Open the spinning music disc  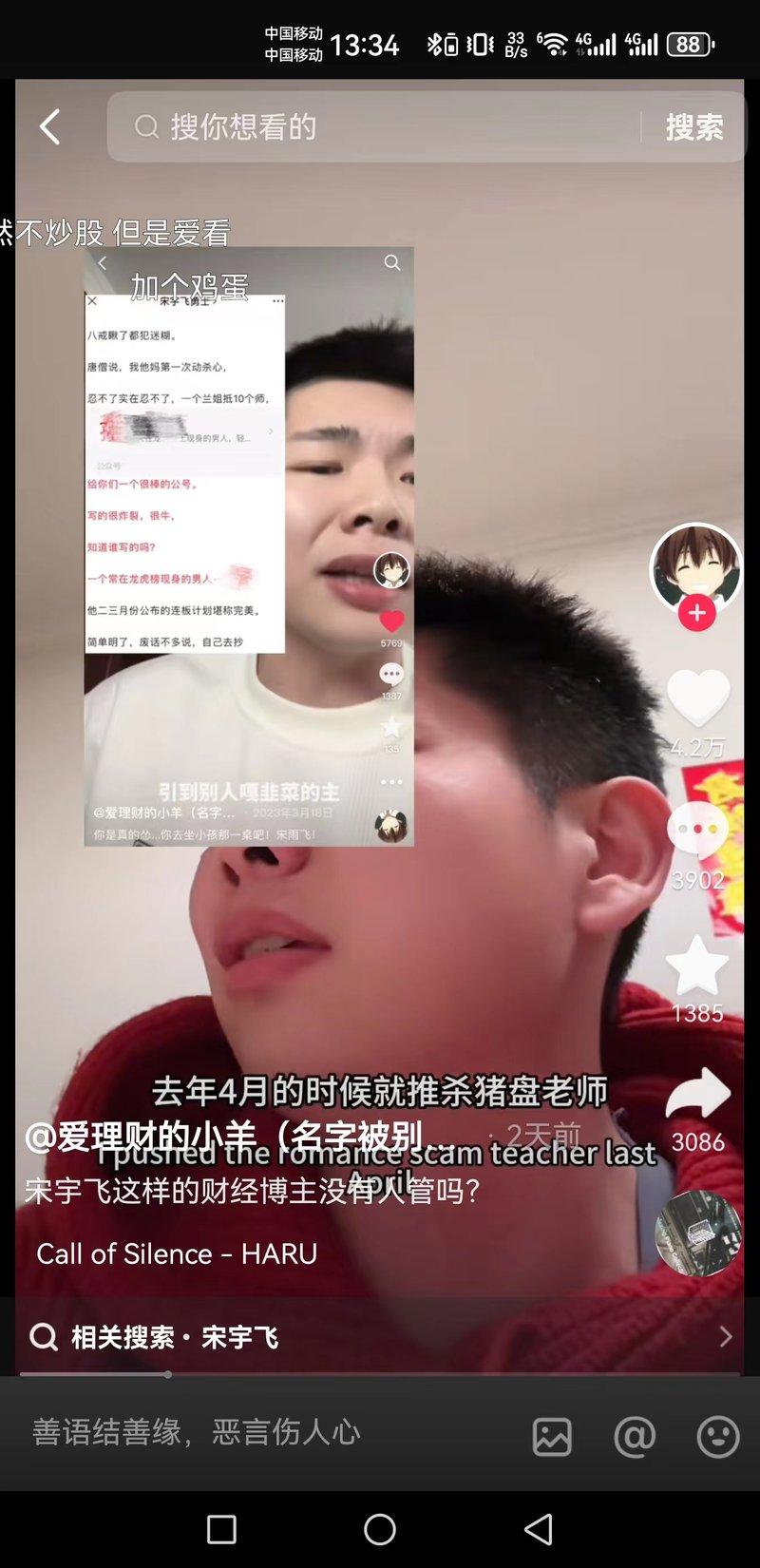point(698,1233)
